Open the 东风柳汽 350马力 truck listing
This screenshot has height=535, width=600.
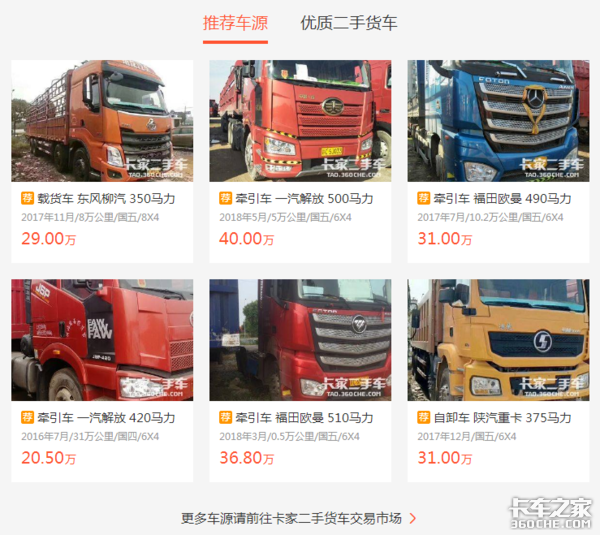coord(102,198)
